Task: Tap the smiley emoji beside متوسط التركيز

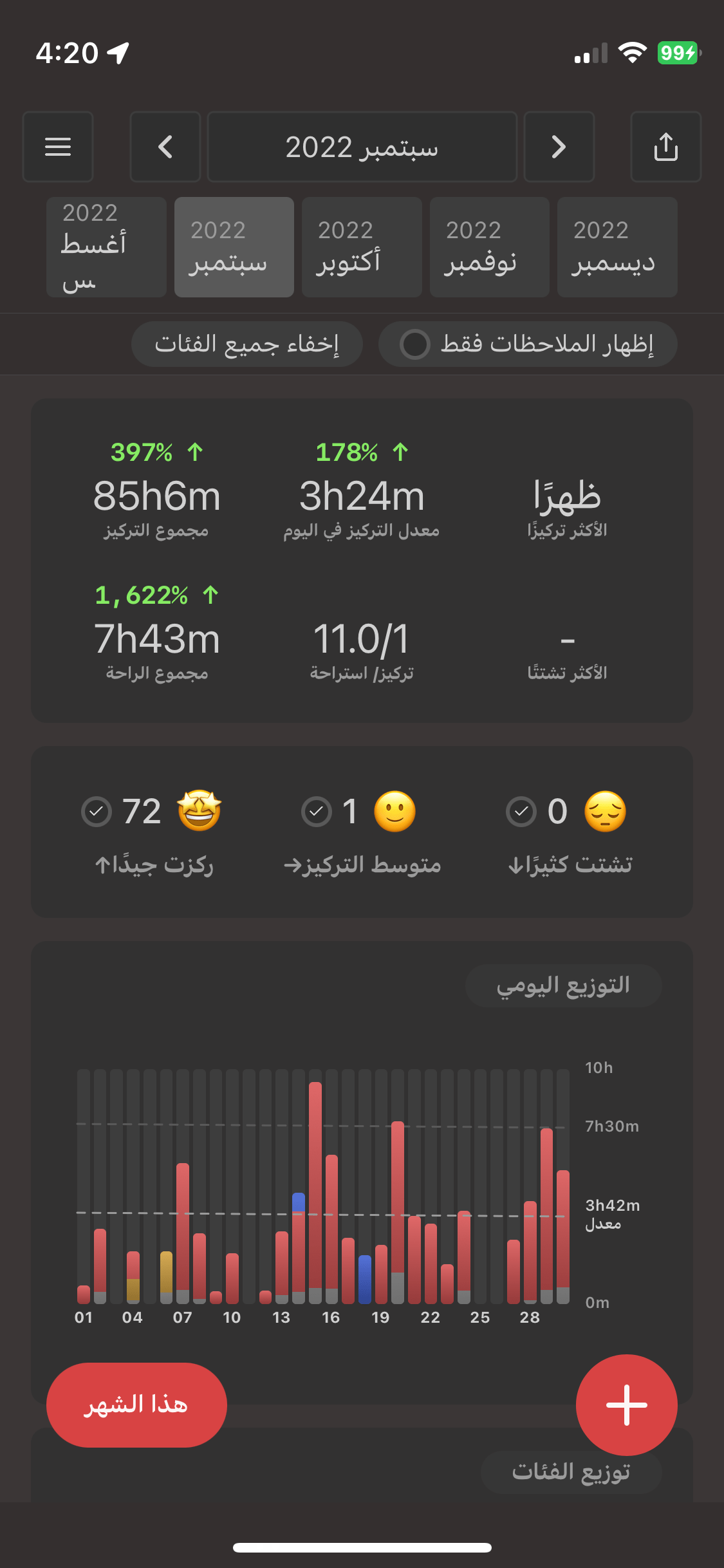Action: (395, 811)
